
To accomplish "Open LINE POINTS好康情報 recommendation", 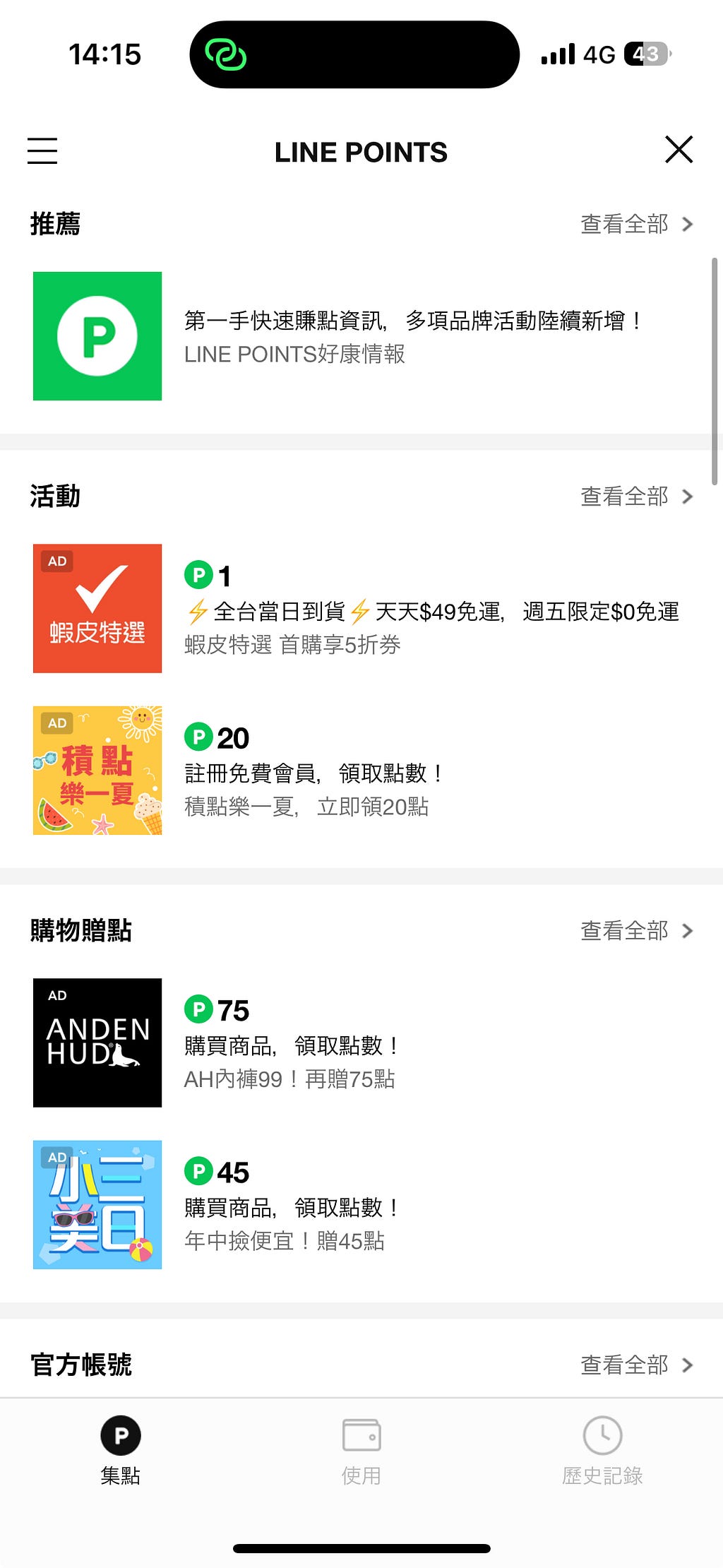I will (360, 336).
